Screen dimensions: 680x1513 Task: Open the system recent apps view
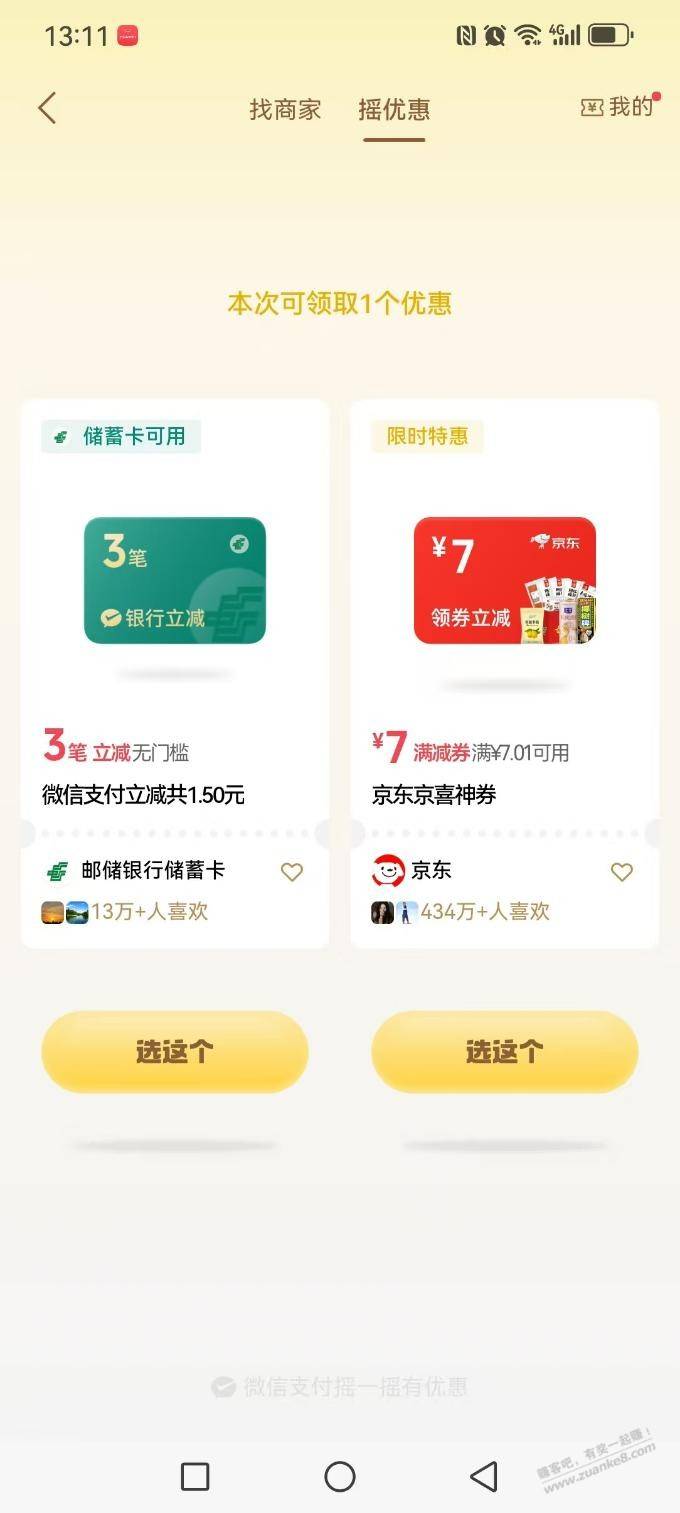pos(195,1476)
